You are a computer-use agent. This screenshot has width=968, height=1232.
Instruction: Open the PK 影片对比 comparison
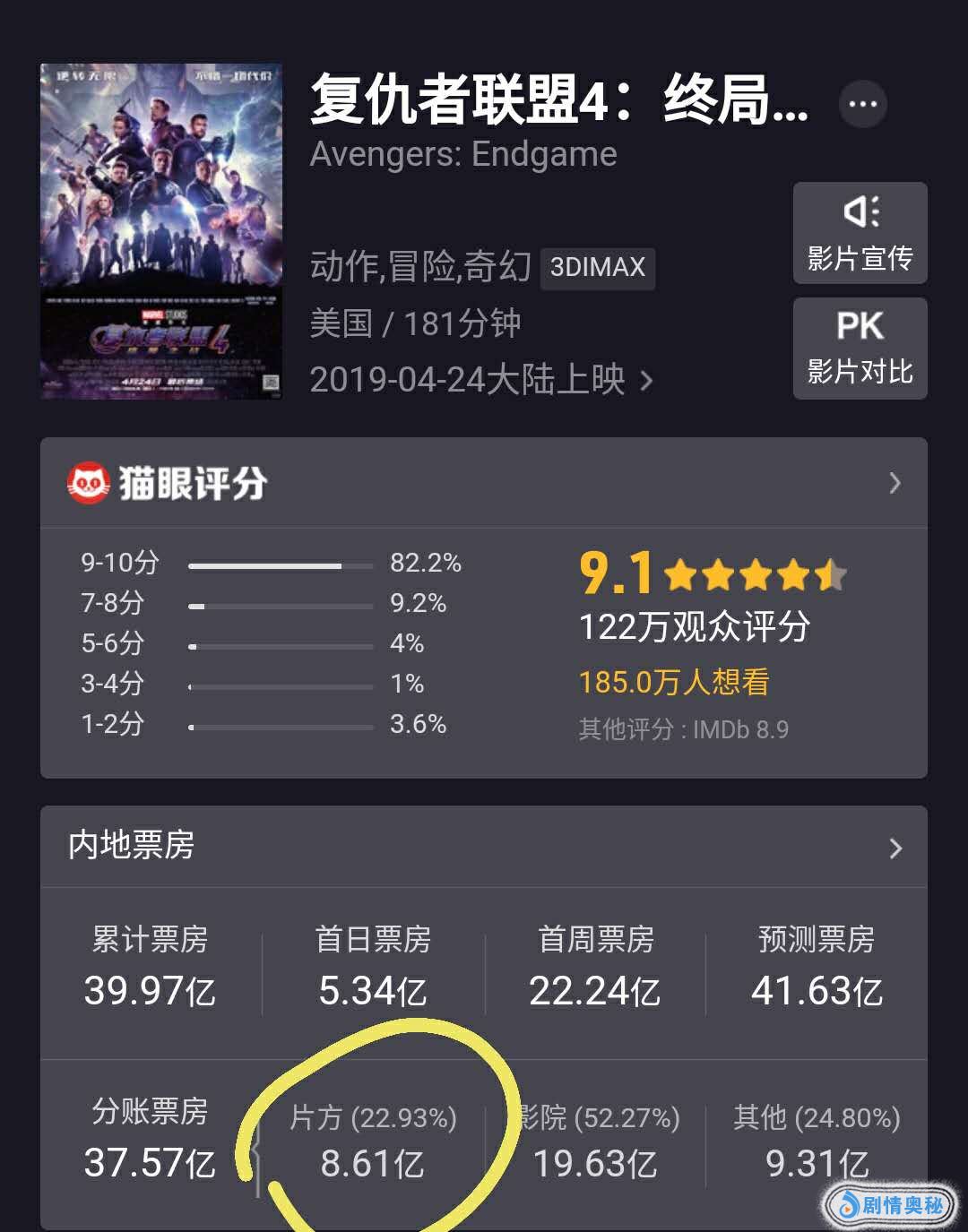860,348
